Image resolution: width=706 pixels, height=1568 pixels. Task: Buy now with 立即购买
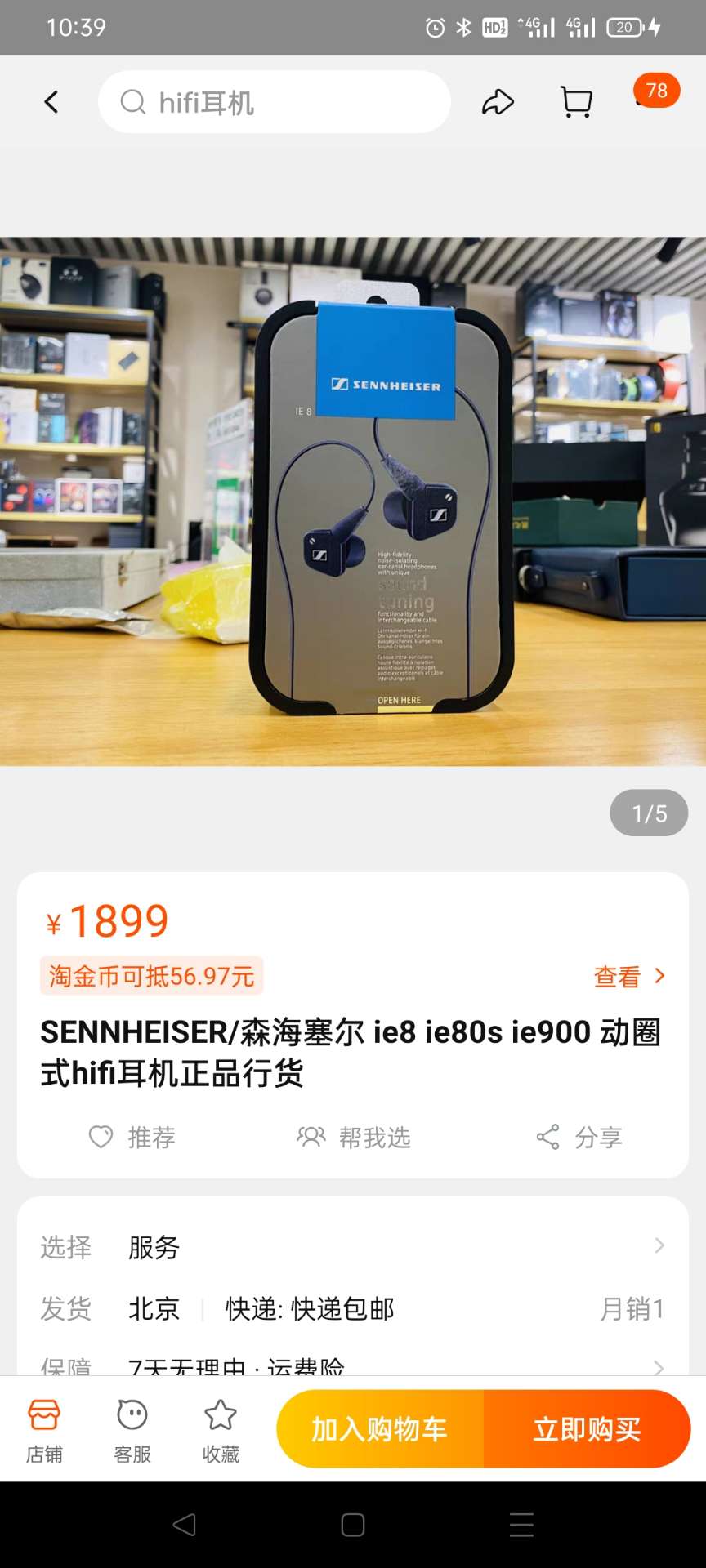pos(587,1428)
